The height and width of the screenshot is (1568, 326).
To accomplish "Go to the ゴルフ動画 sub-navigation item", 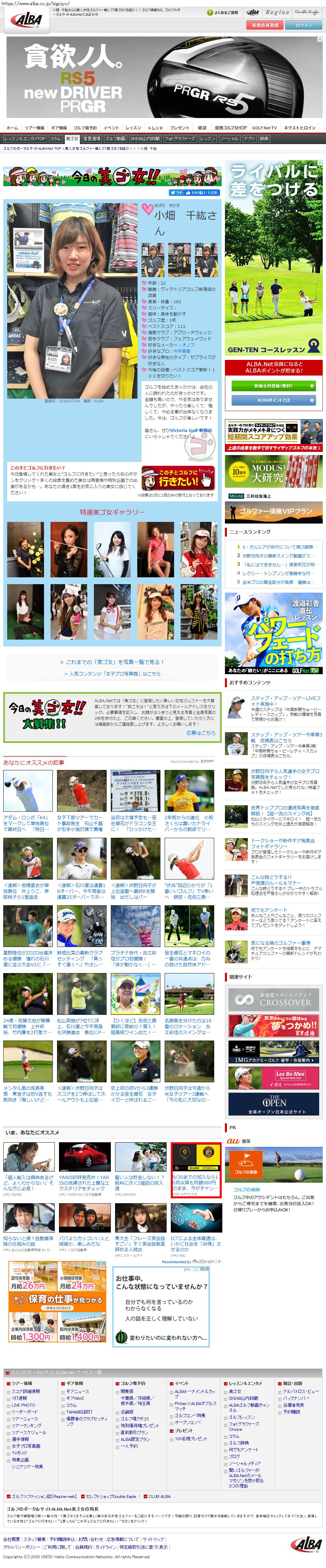I will coord(115,139).
